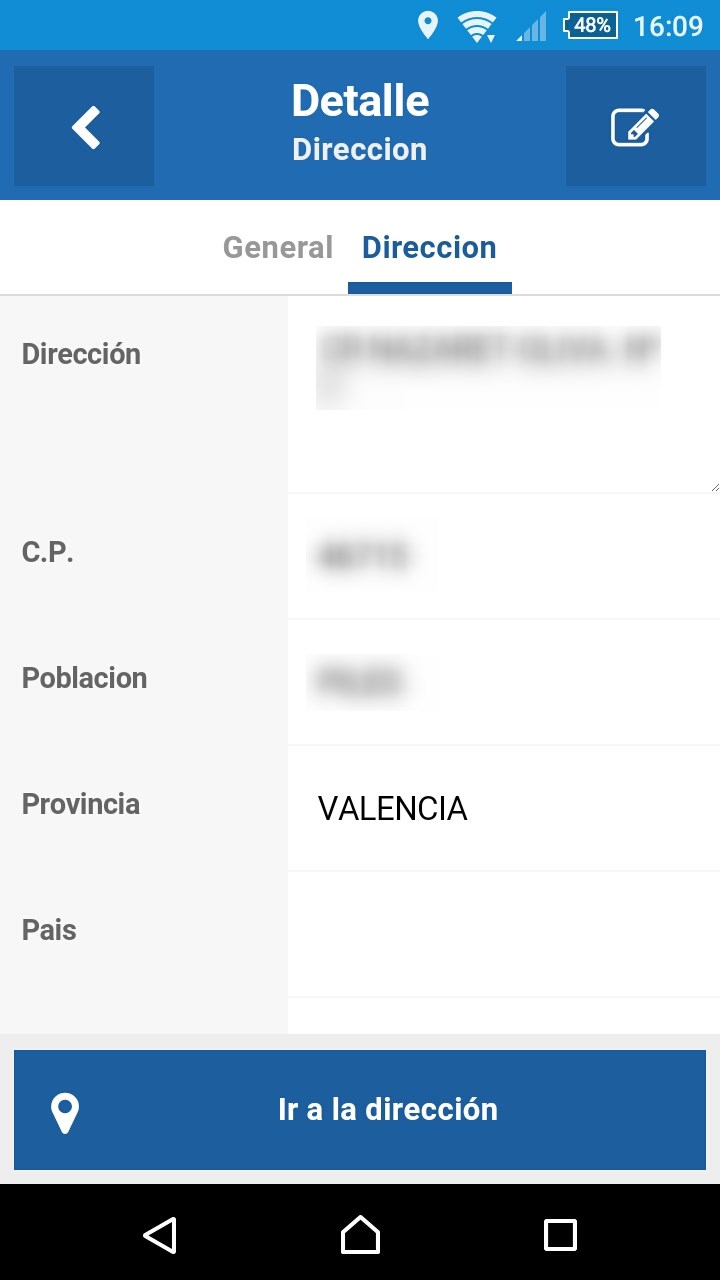This screenshot has height=1280, width=720.
Task: Open the system recent apps view
Action: (560, 1235)
